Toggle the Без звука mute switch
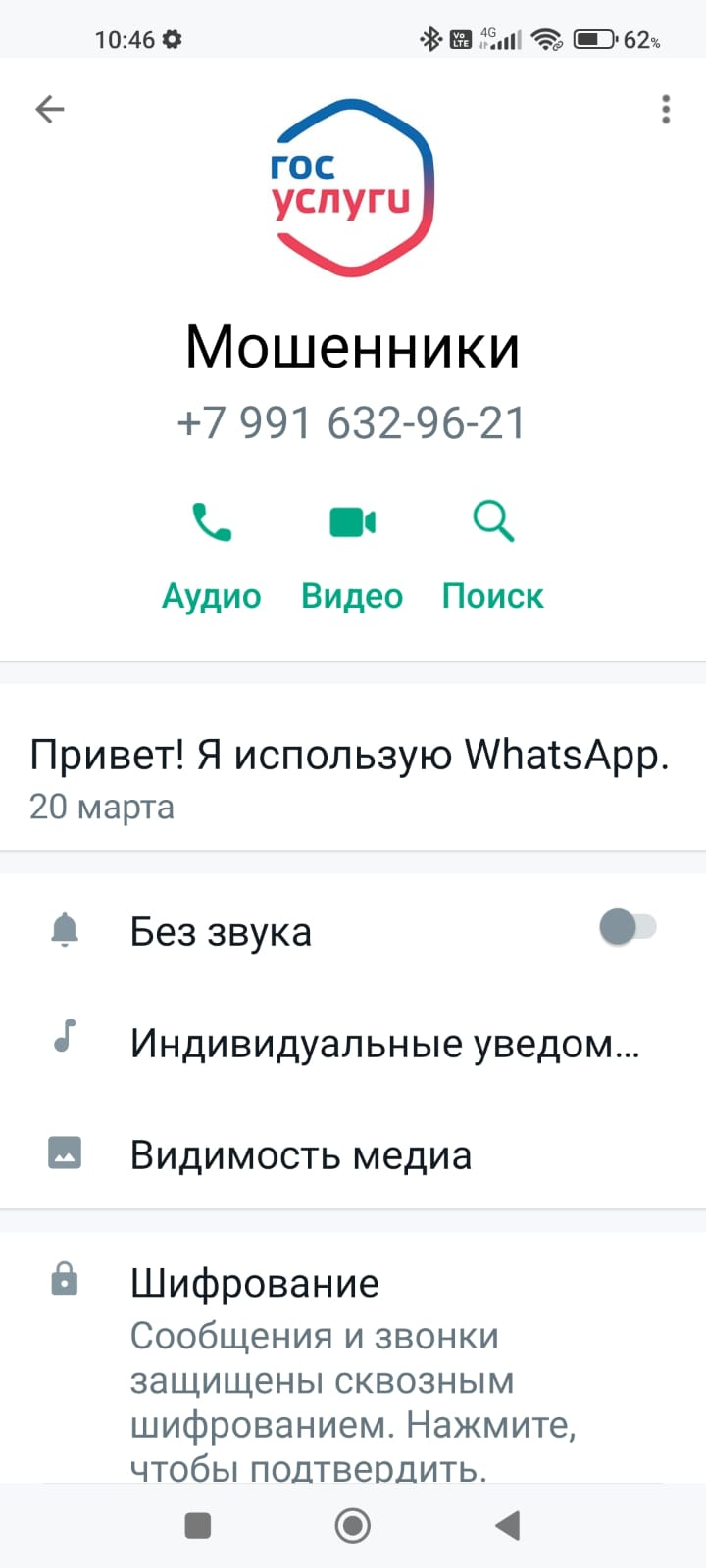This screenshot has width=706, height=1568. [628, 927]
